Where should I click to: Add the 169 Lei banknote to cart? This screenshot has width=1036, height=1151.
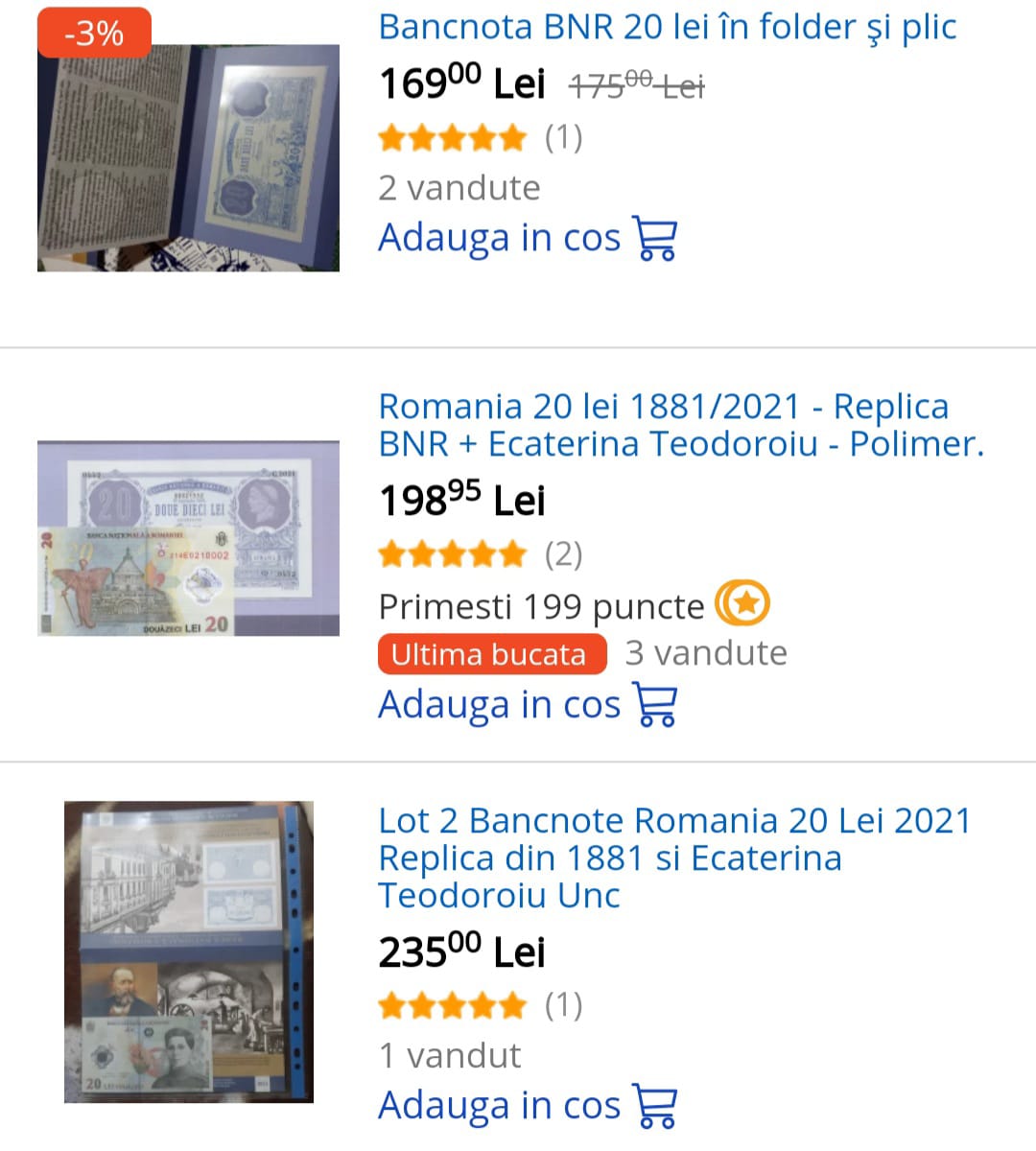[x=527, y=238]
